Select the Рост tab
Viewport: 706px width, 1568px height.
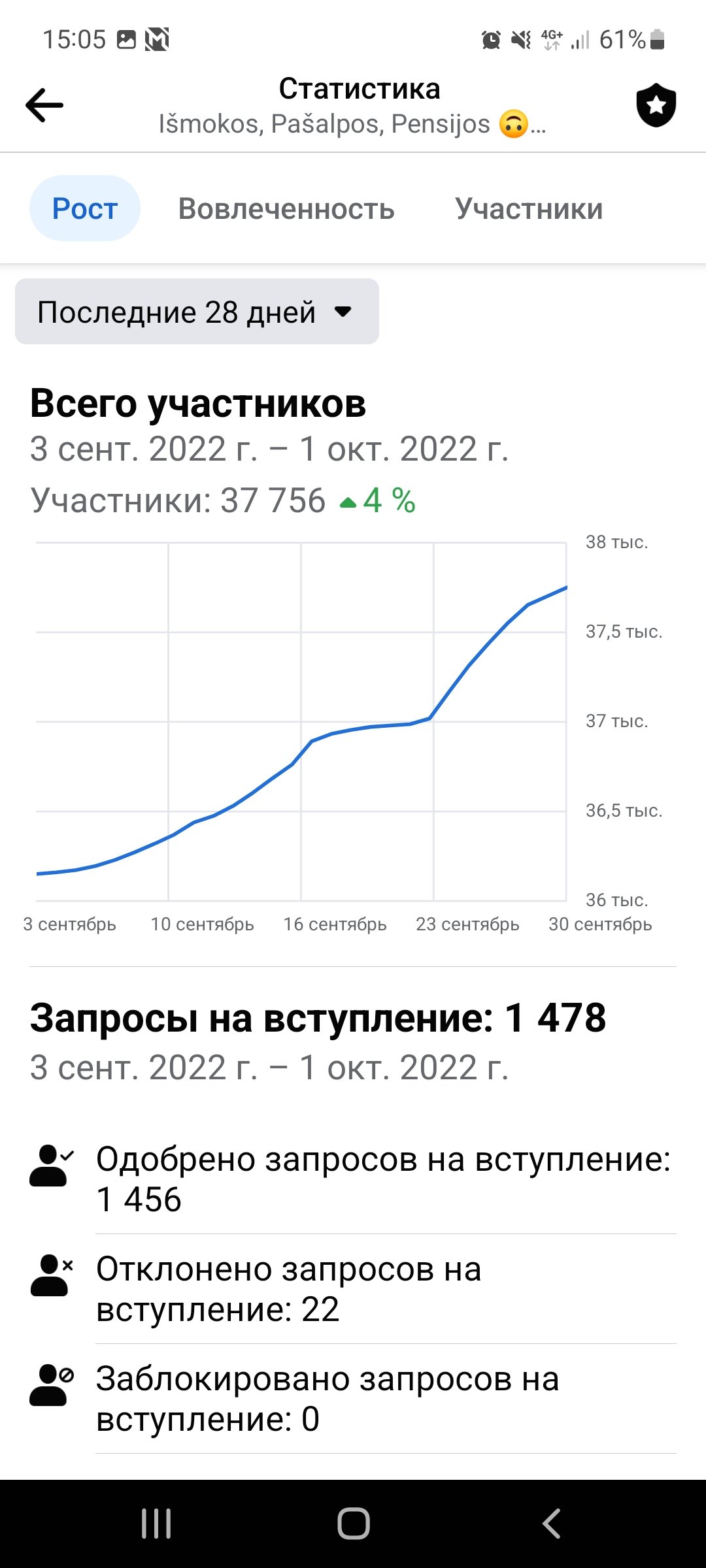(85, 208)
